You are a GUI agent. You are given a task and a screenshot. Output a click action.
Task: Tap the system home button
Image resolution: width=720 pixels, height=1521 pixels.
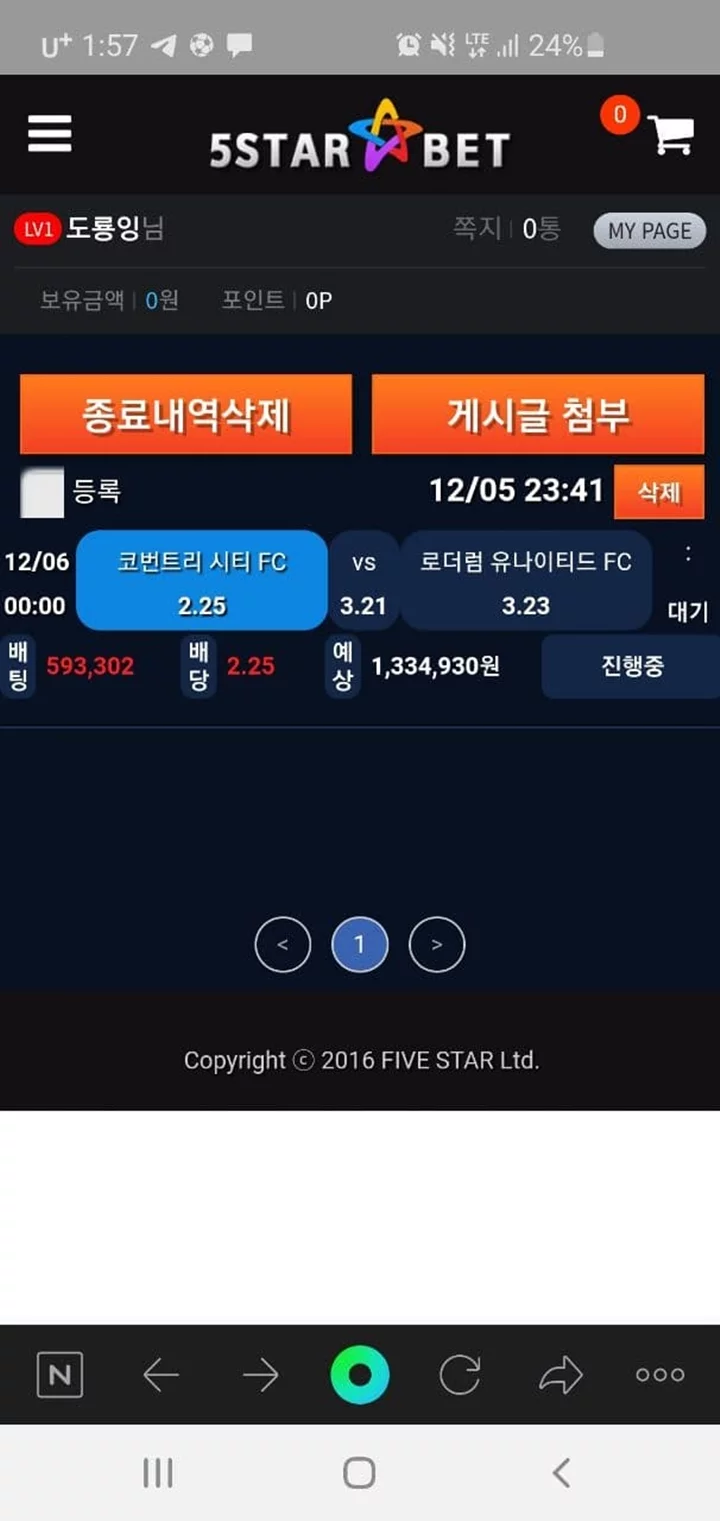359,1472
